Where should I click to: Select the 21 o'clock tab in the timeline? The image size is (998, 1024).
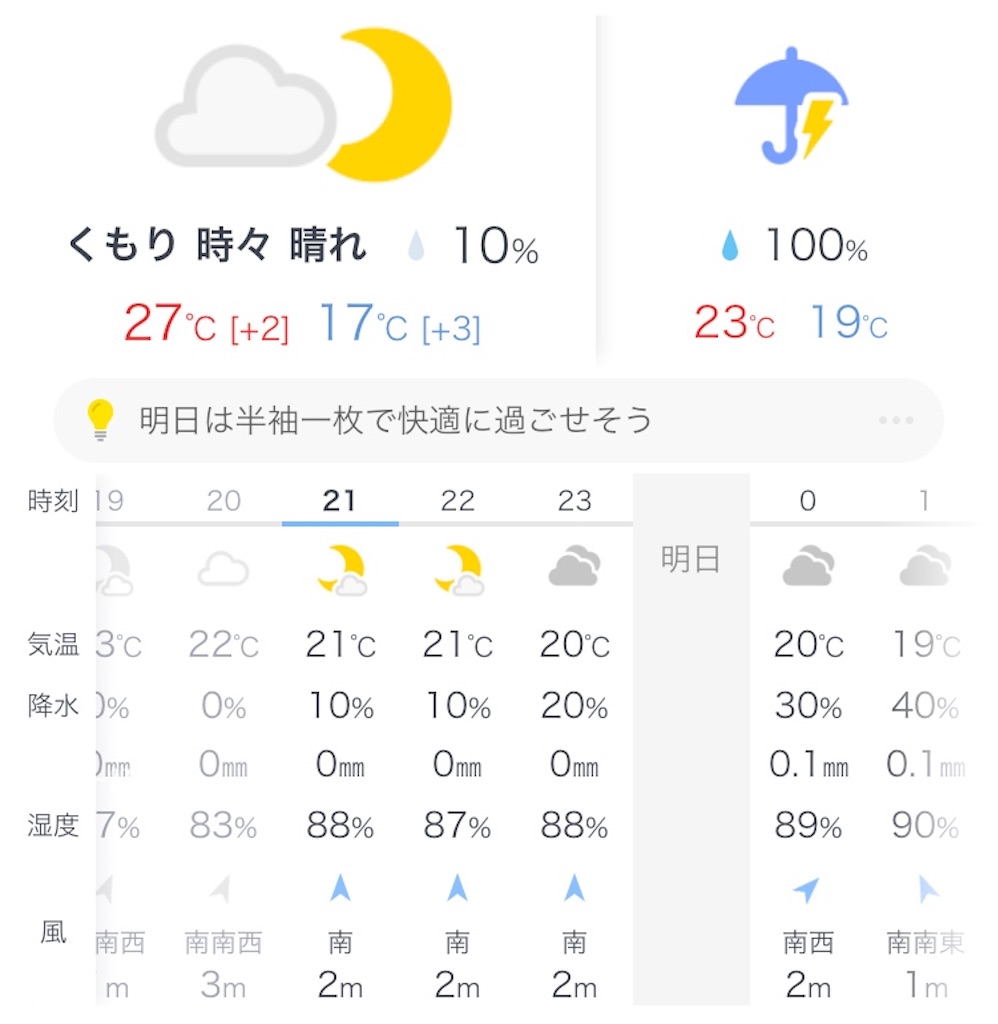[340, 500]
